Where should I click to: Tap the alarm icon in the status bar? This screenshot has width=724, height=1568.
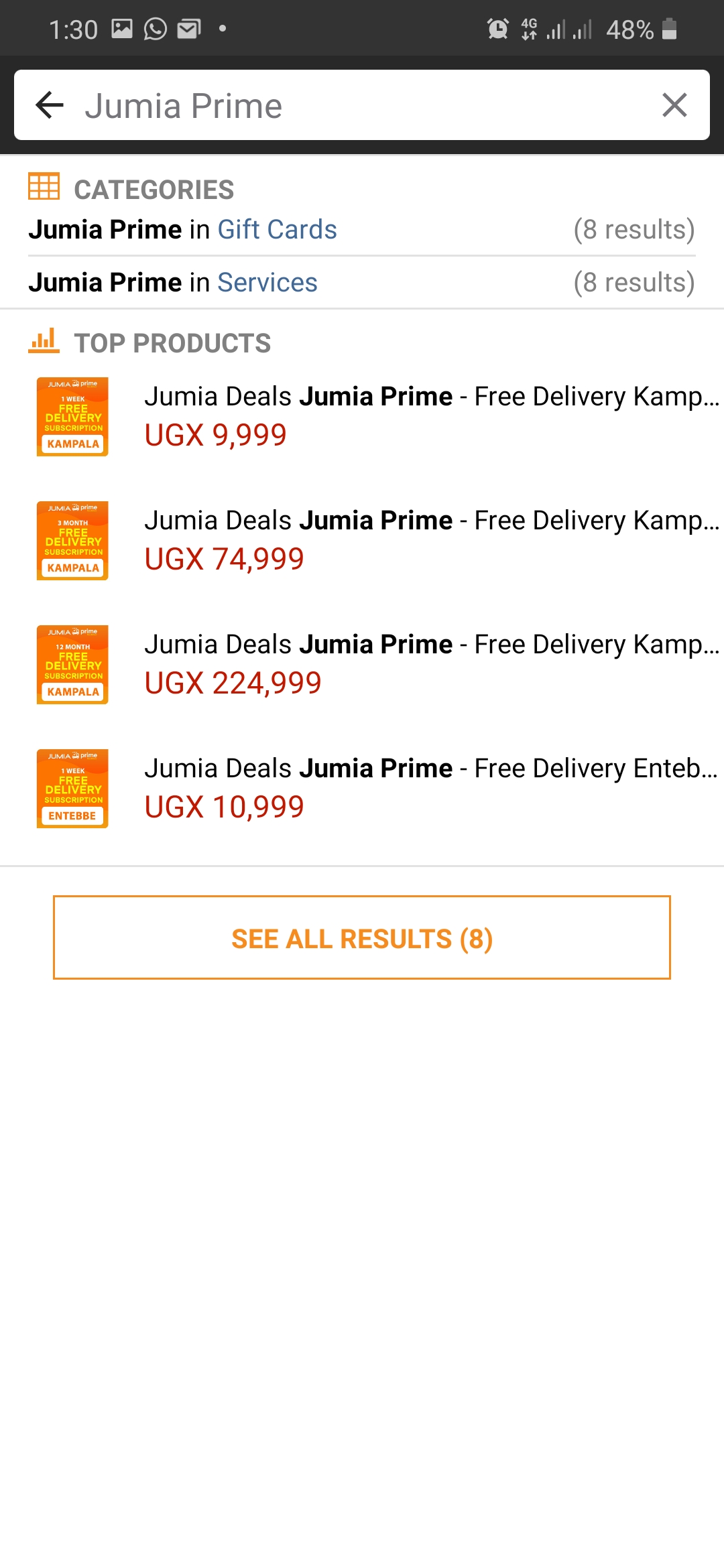tap(497, 28)
